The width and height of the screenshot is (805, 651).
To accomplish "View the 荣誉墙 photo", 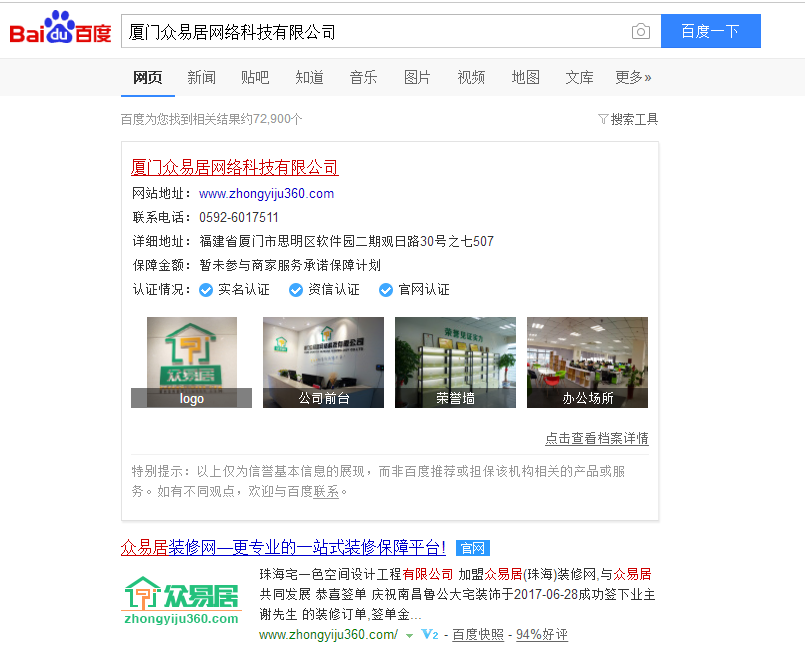I will [x=455, y=362].
